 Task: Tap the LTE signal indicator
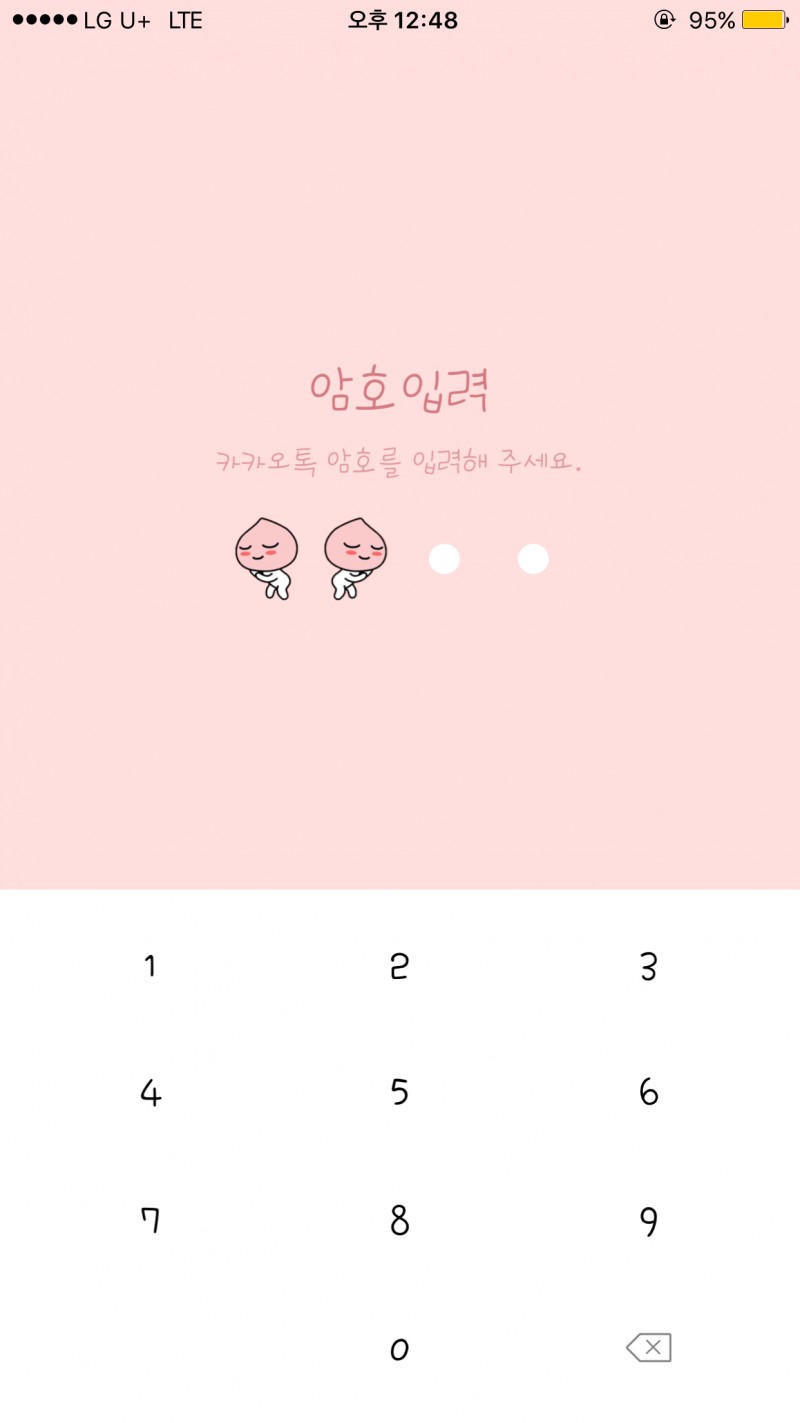coord(183,20)
